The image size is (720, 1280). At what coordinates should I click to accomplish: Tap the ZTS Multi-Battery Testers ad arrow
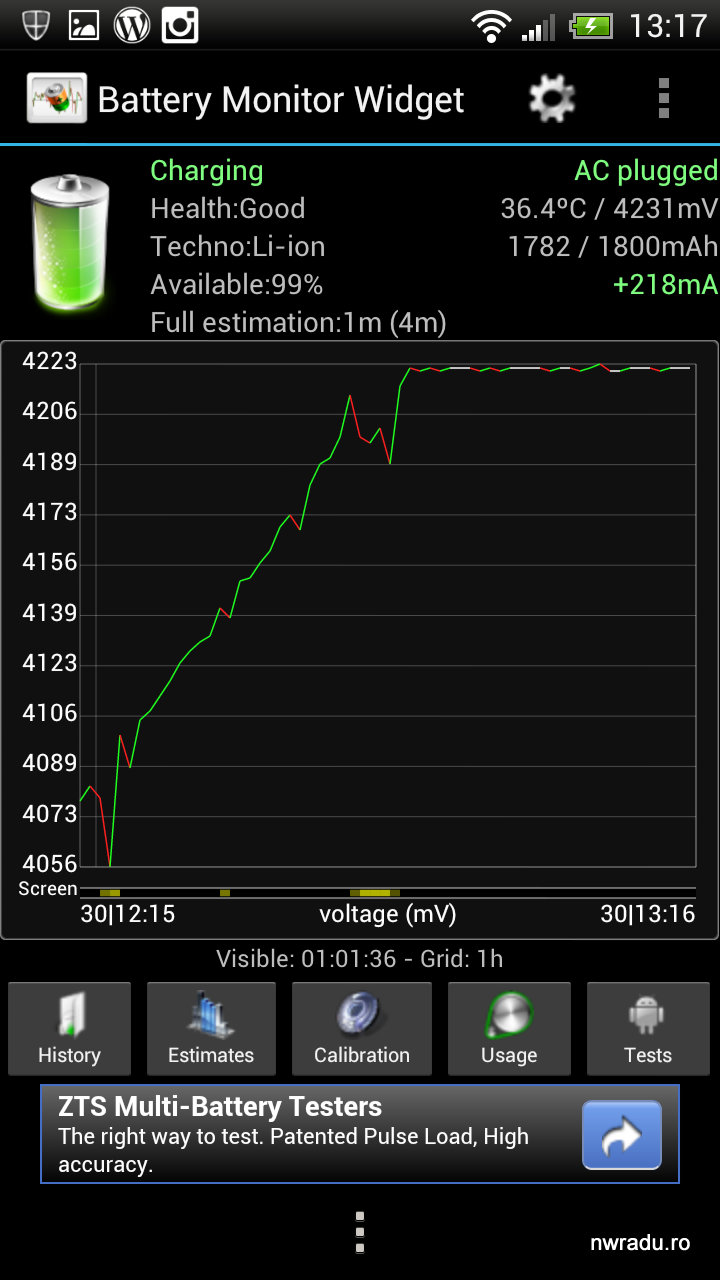click(x=622, y=1135)
